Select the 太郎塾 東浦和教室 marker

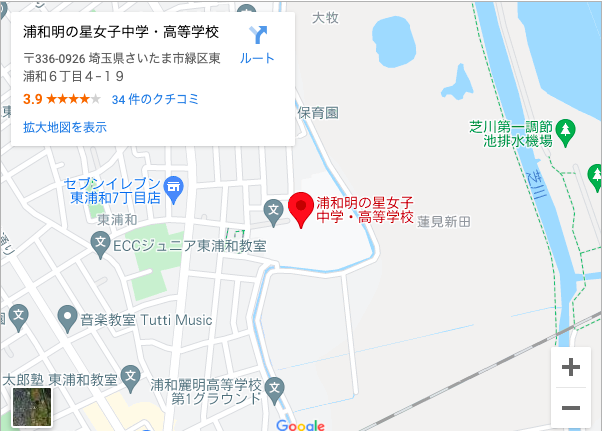130,378
